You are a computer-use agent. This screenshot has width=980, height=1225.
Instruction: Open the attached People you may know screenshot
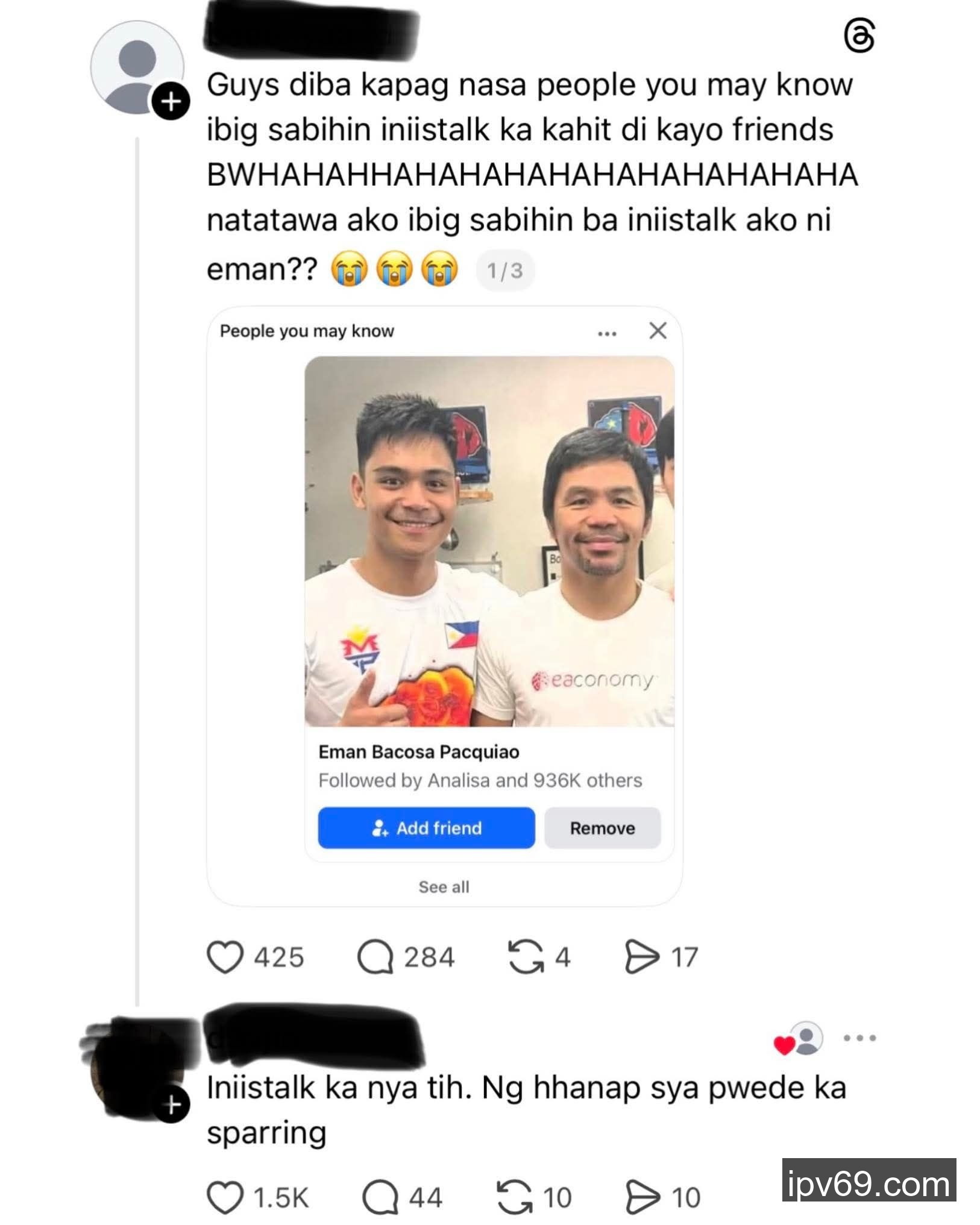444,606
